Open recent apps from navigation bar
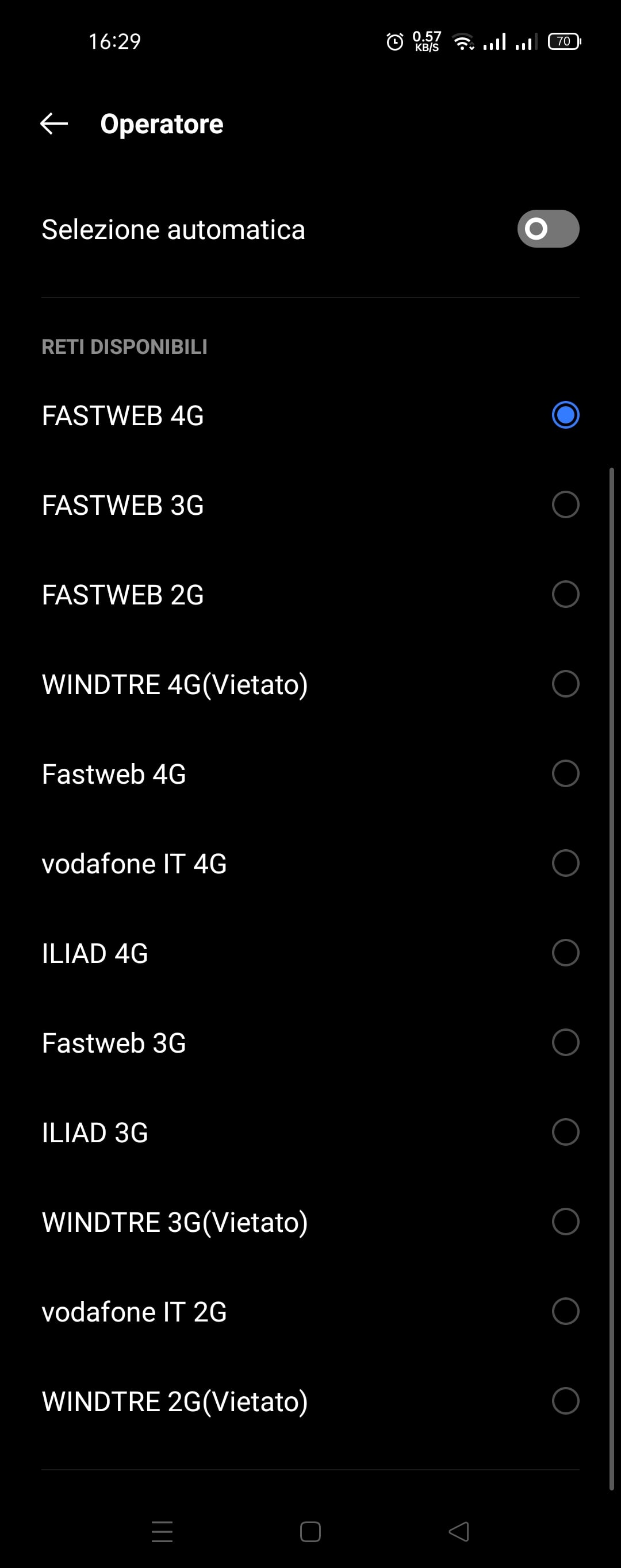The width and height of the screenshot is (621, 1568). pos(162,1531)
